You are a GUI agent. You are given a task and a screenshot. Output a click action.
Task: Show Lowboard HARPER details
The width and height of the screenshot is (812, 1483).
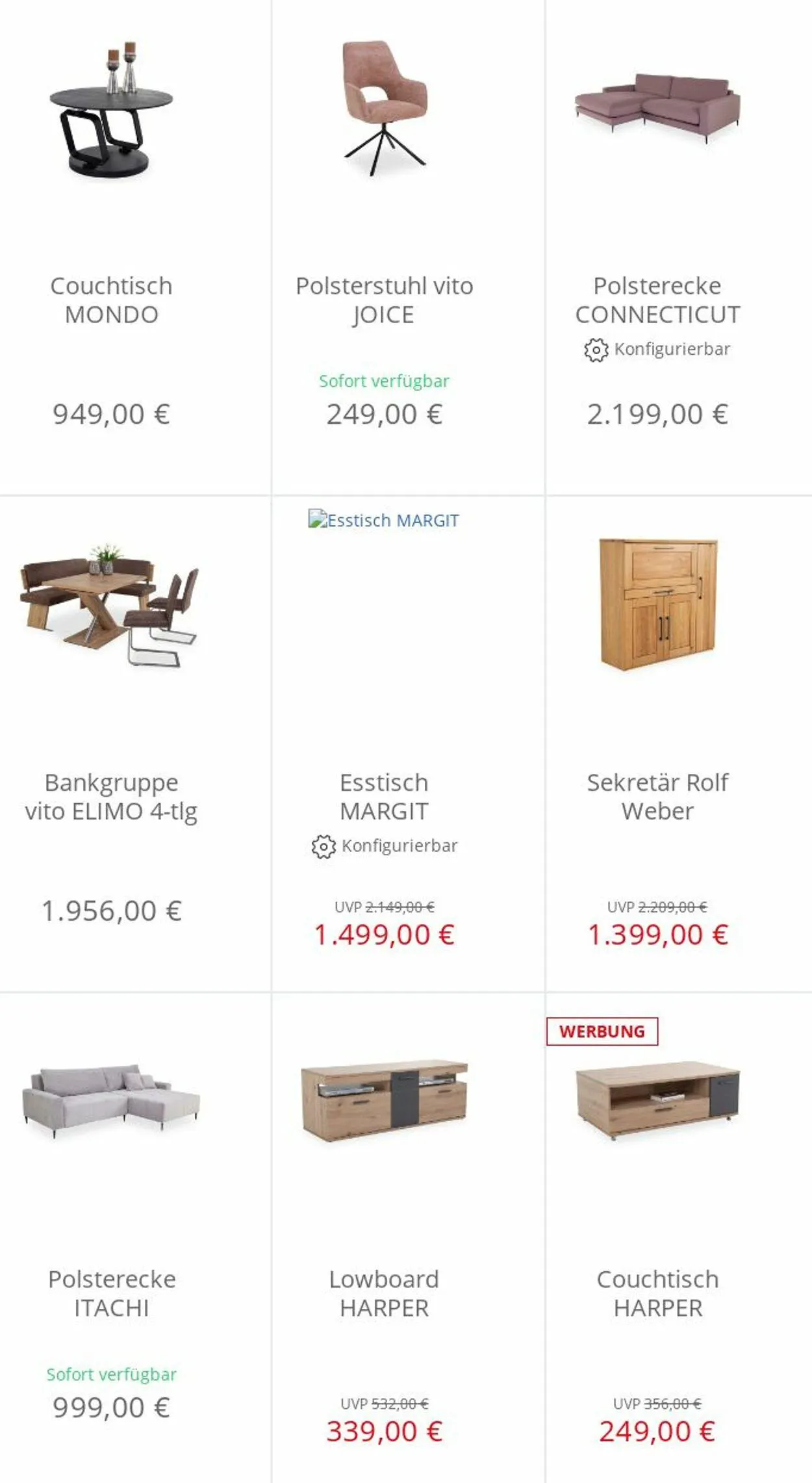coord(384,1293)
